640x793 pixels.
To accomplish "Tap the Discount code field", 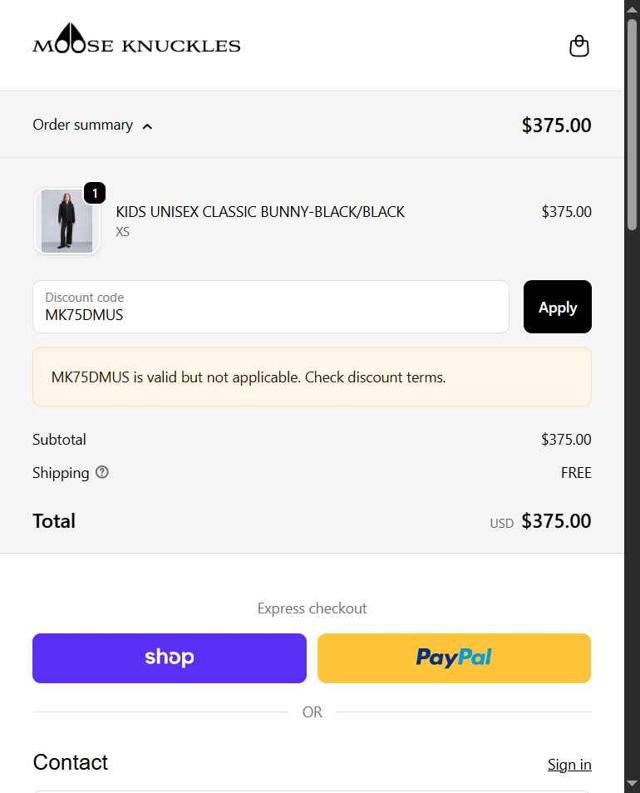I will pyautogui.click(x=270, y=307).
